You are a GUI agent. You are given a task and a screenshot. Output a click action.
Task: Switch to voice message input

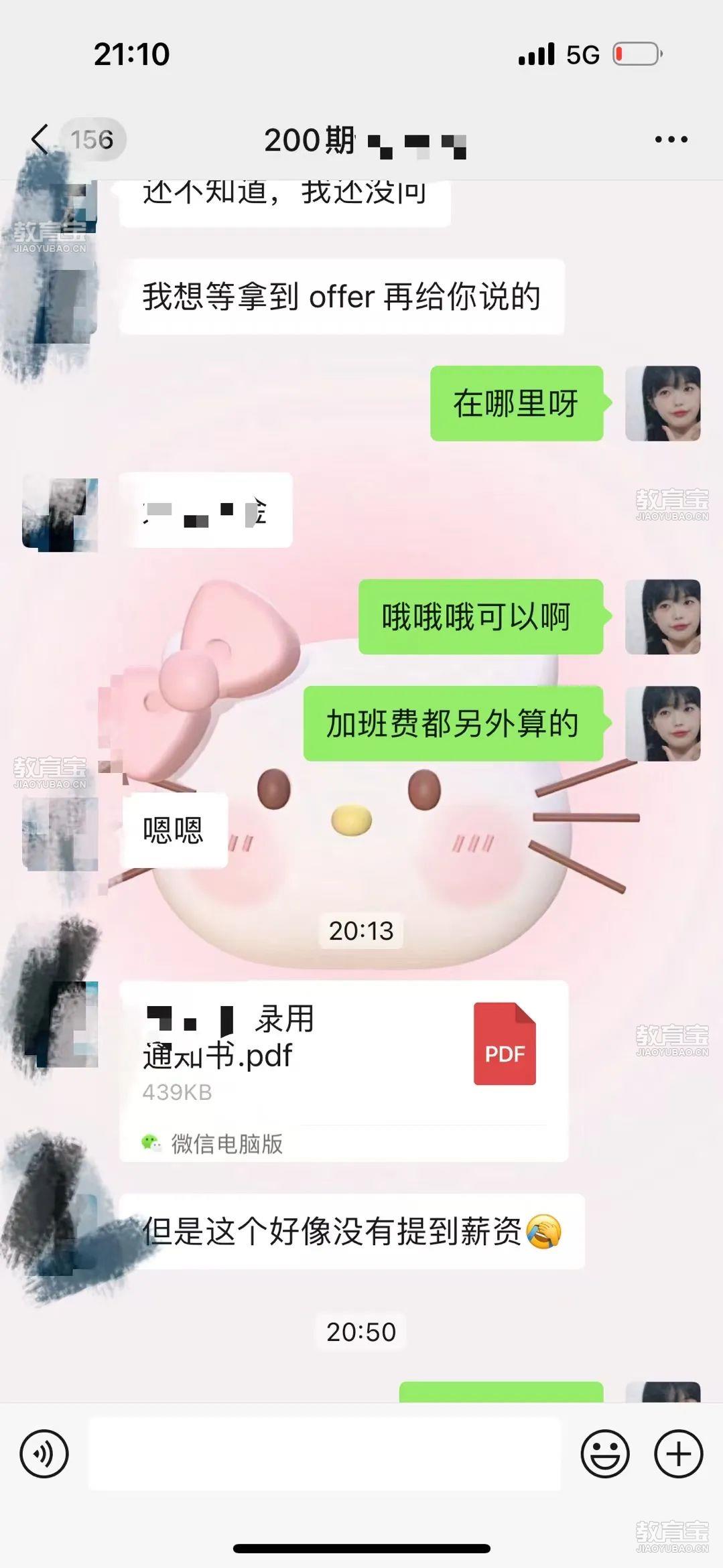tap(44, 1454)
